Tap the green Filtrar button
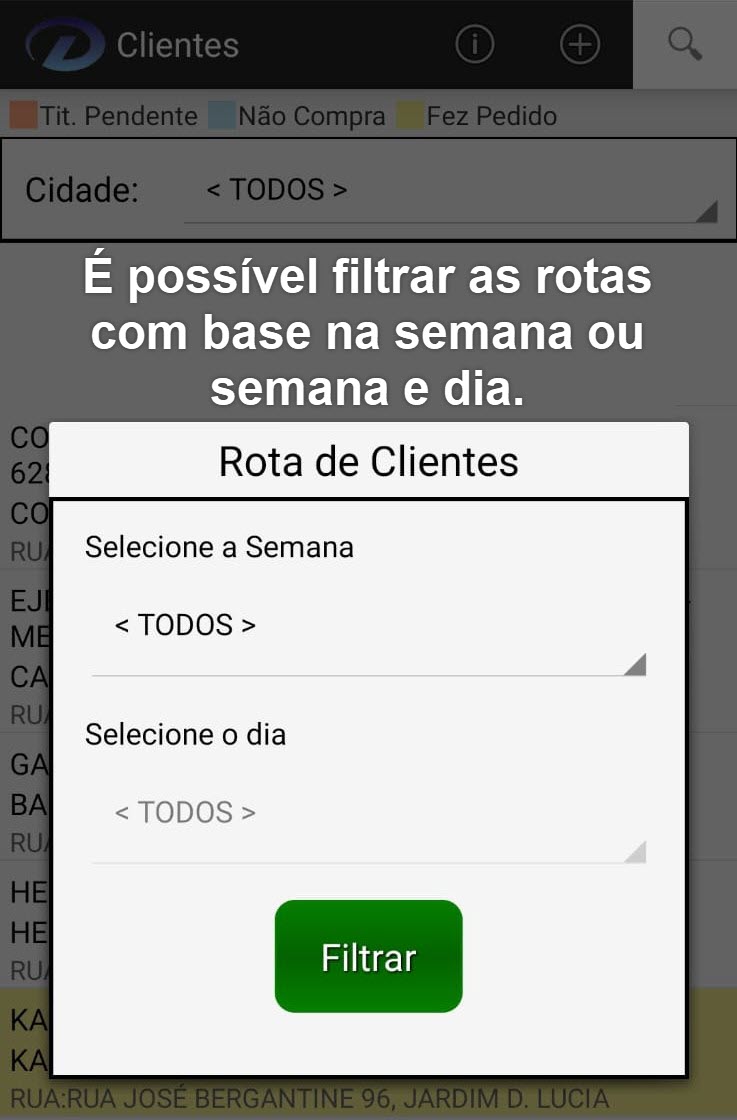The height and width of the screenshot is (1120, 737). [x=368, y=957]
